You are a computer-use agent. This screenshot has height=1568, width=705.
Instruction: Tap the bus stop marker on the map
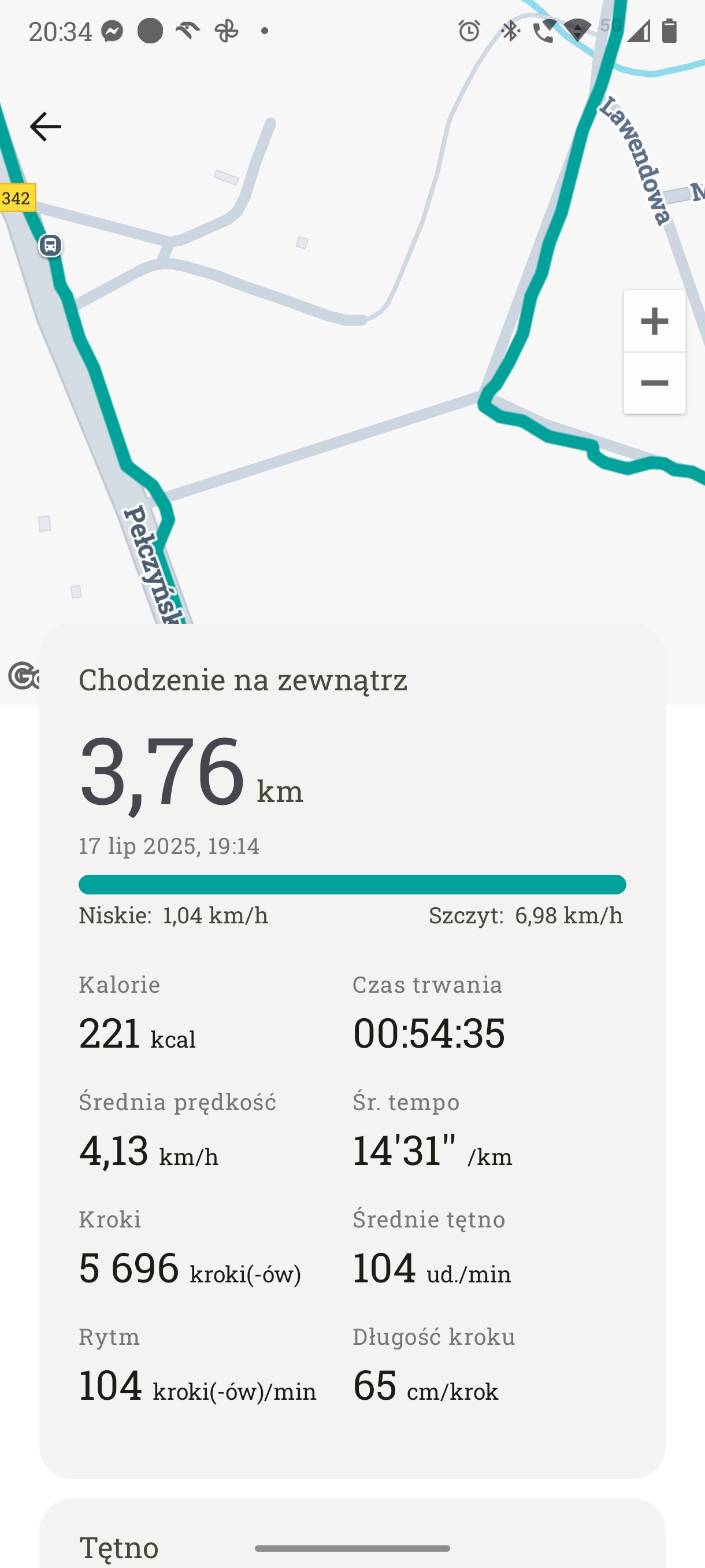tap(50, 245)
